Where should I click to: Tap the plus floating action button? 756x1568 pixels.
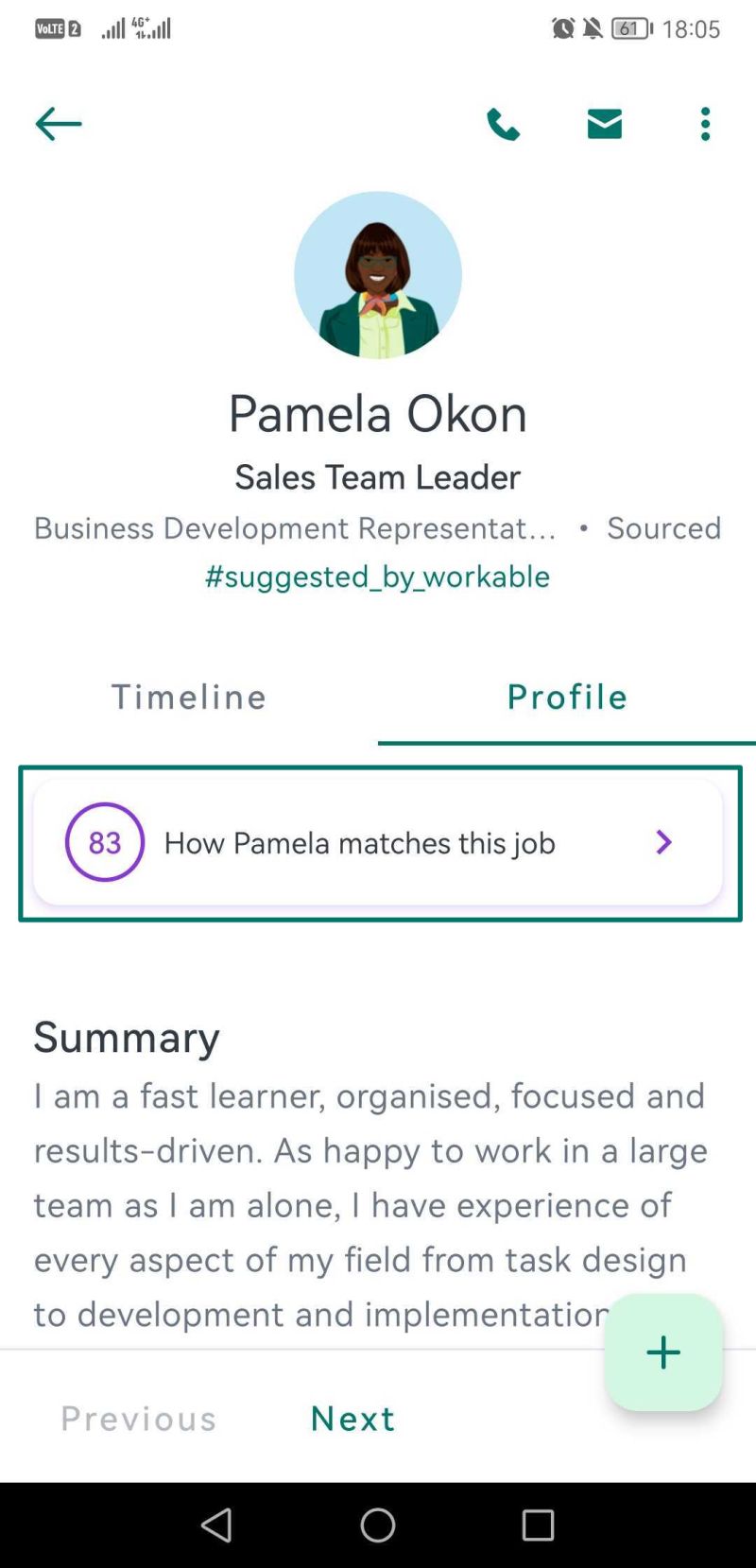point(663,1352)
